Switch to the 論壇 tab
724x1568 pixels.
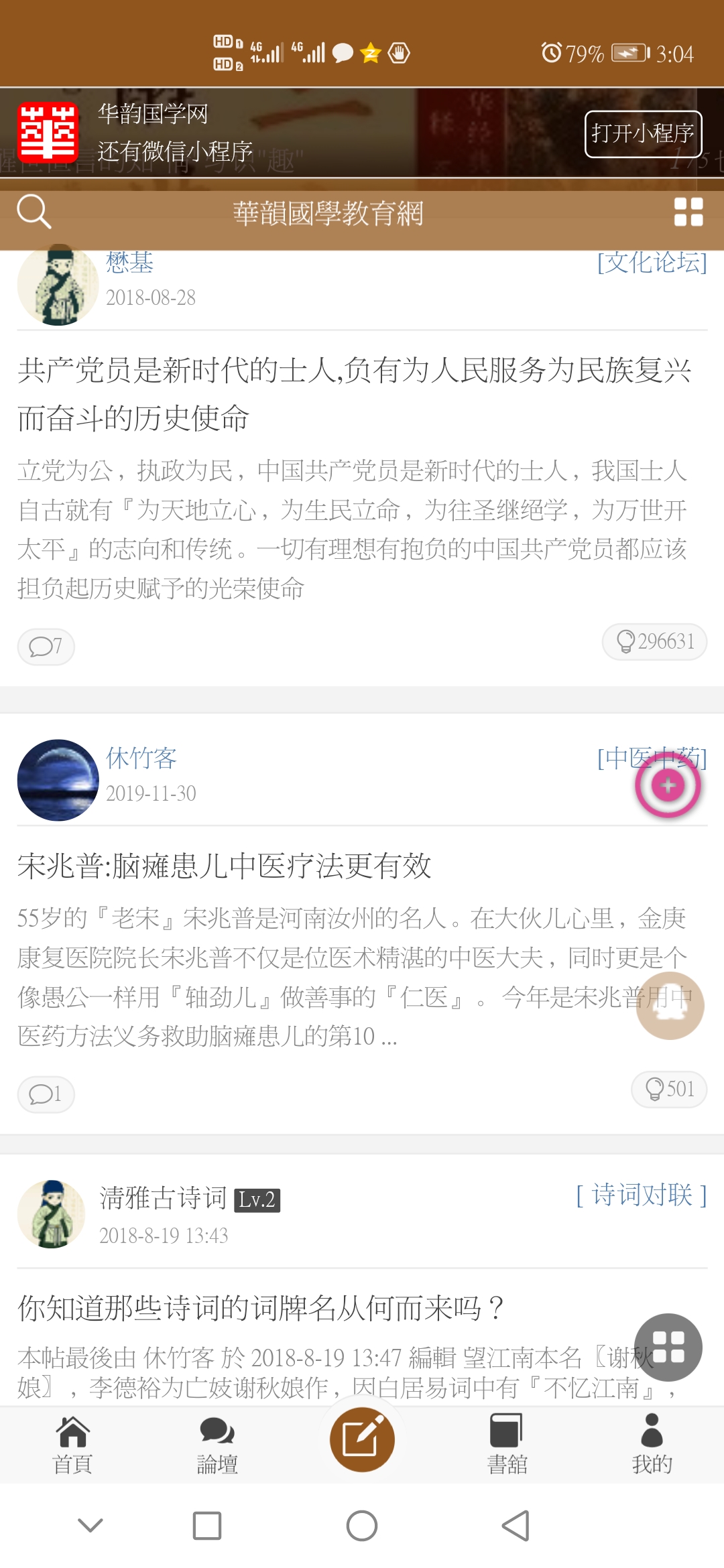tap(217, 1445)
